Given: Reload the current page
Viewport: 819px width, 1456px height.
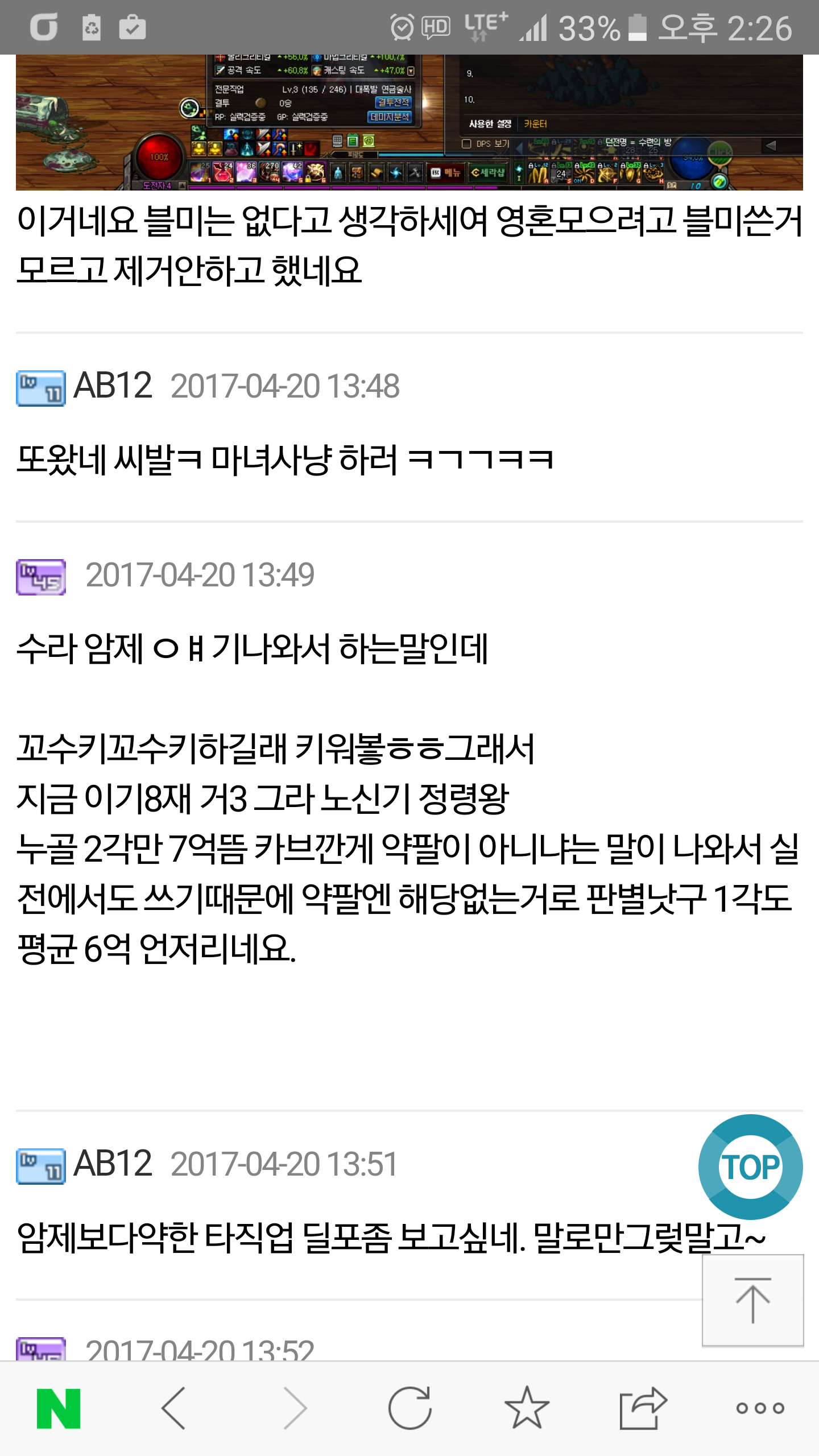Looking at the screenshot, I should (x=410, y=1408).
